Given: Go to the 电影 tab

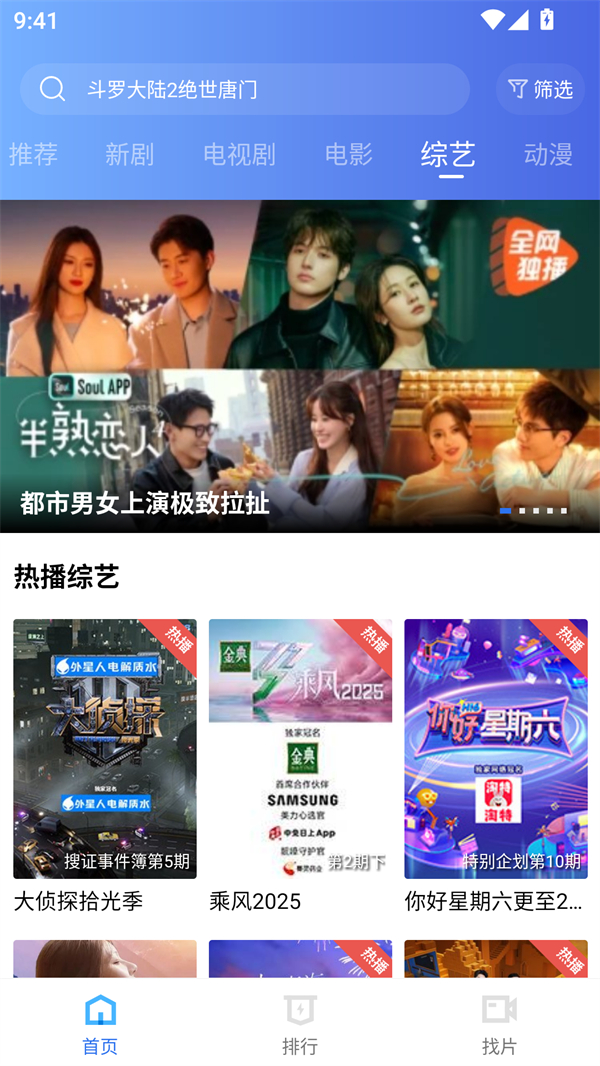Looking at the screenshot, I should tap(349, 154).
